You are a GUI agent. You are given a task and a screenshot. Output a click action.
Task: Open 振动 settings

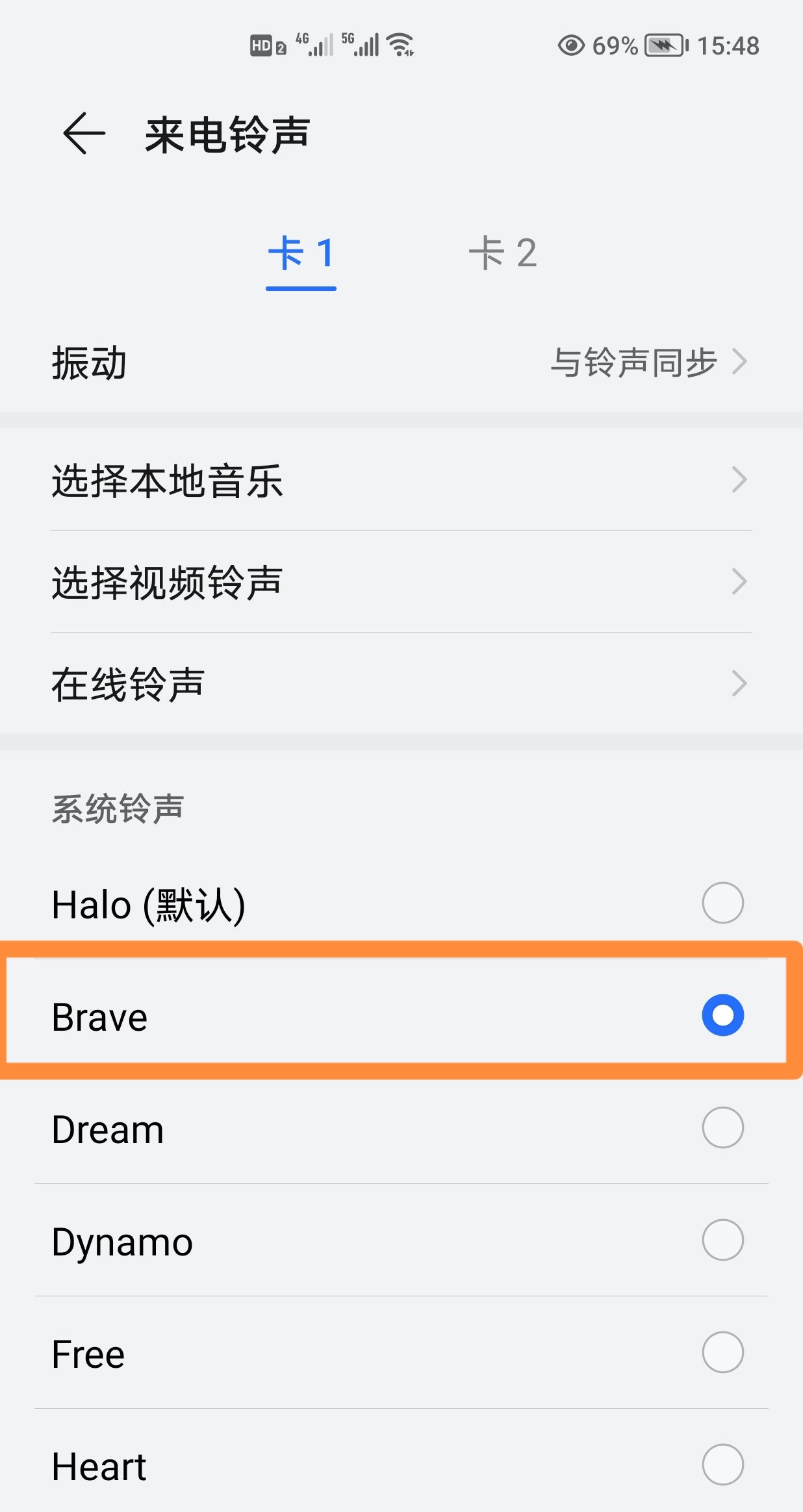tap(401, 362)
